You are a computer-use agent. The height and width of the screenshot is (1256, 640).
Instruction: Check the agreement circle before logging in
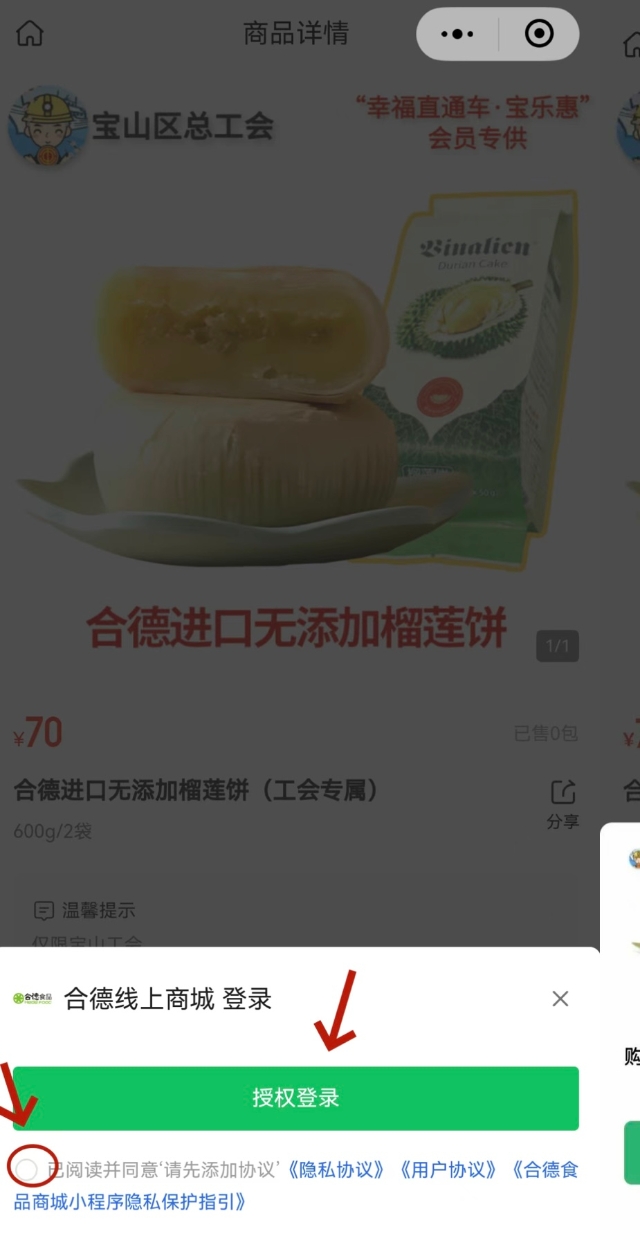27,1169
